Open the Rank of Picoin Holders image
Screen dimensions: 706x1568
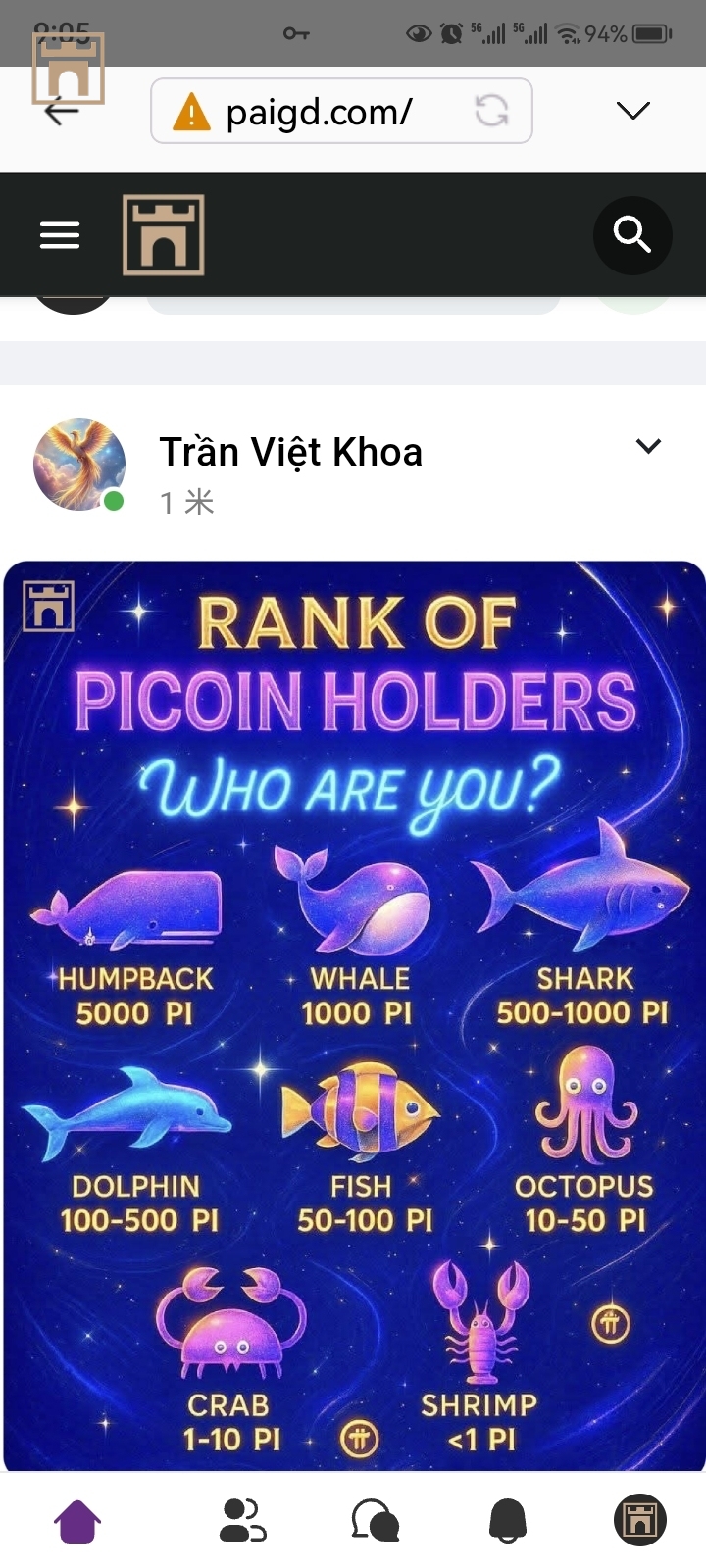(353, 1014)
